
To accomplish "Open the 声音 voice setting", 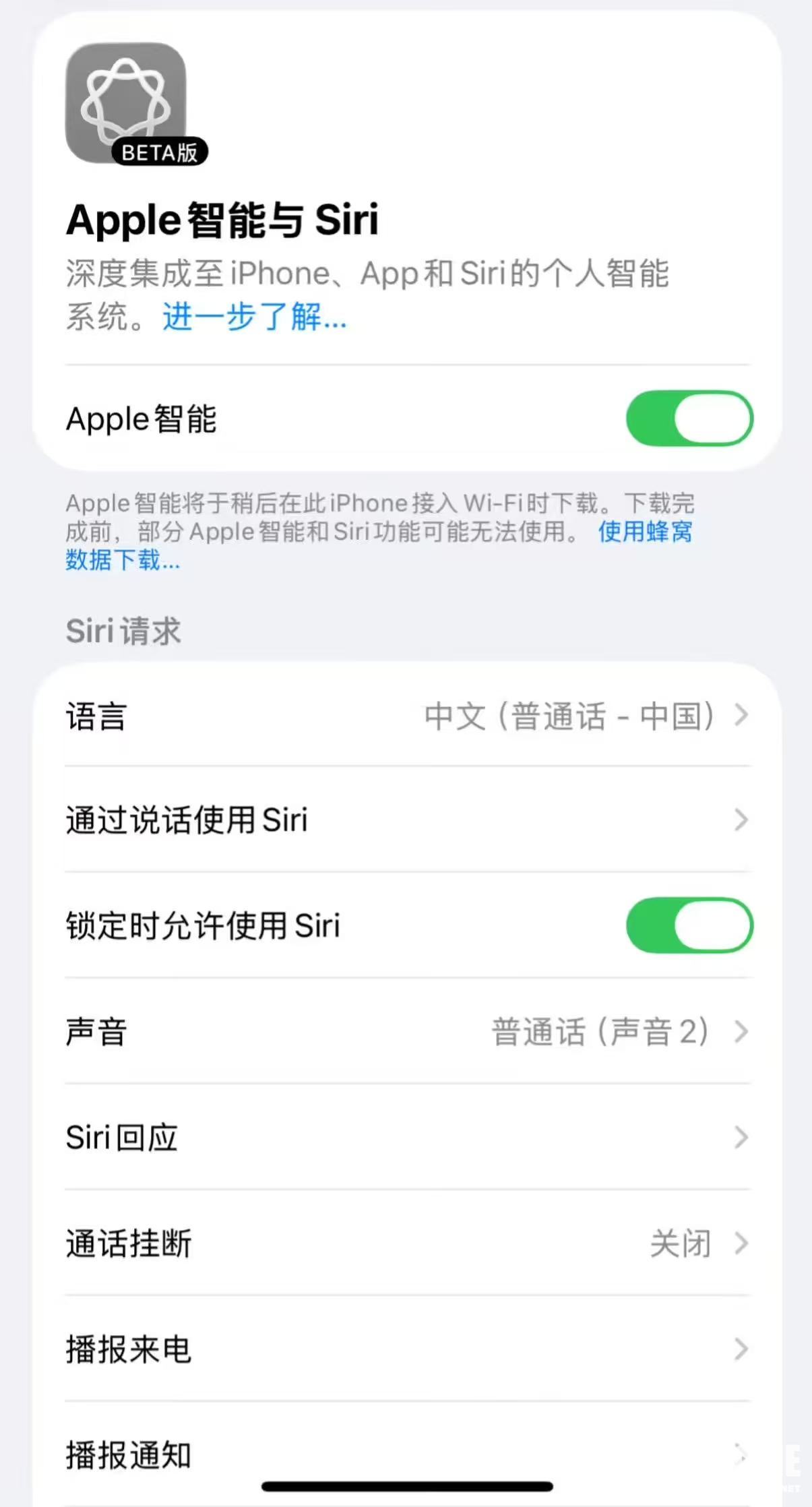I will [406, 1032].
